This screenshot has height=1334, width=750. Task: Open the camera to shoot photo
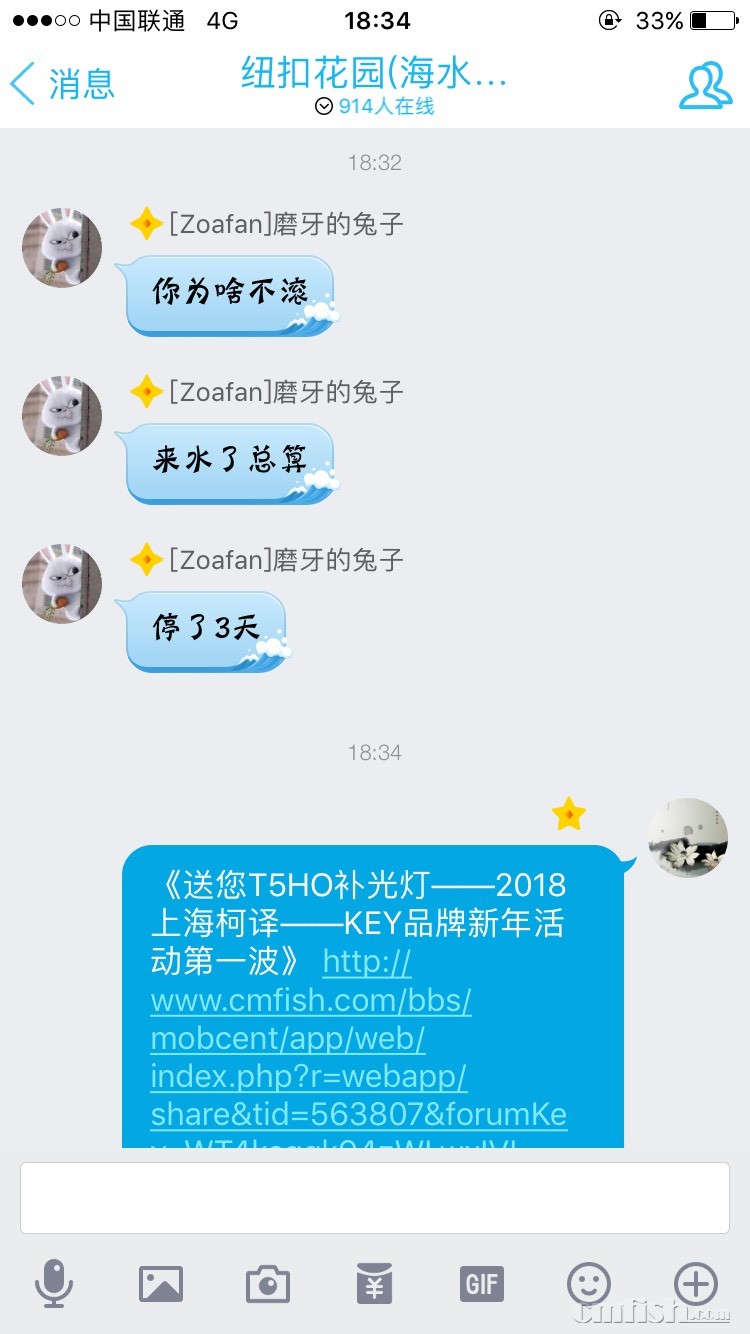pyautogui.click(x=268, y=1283)
